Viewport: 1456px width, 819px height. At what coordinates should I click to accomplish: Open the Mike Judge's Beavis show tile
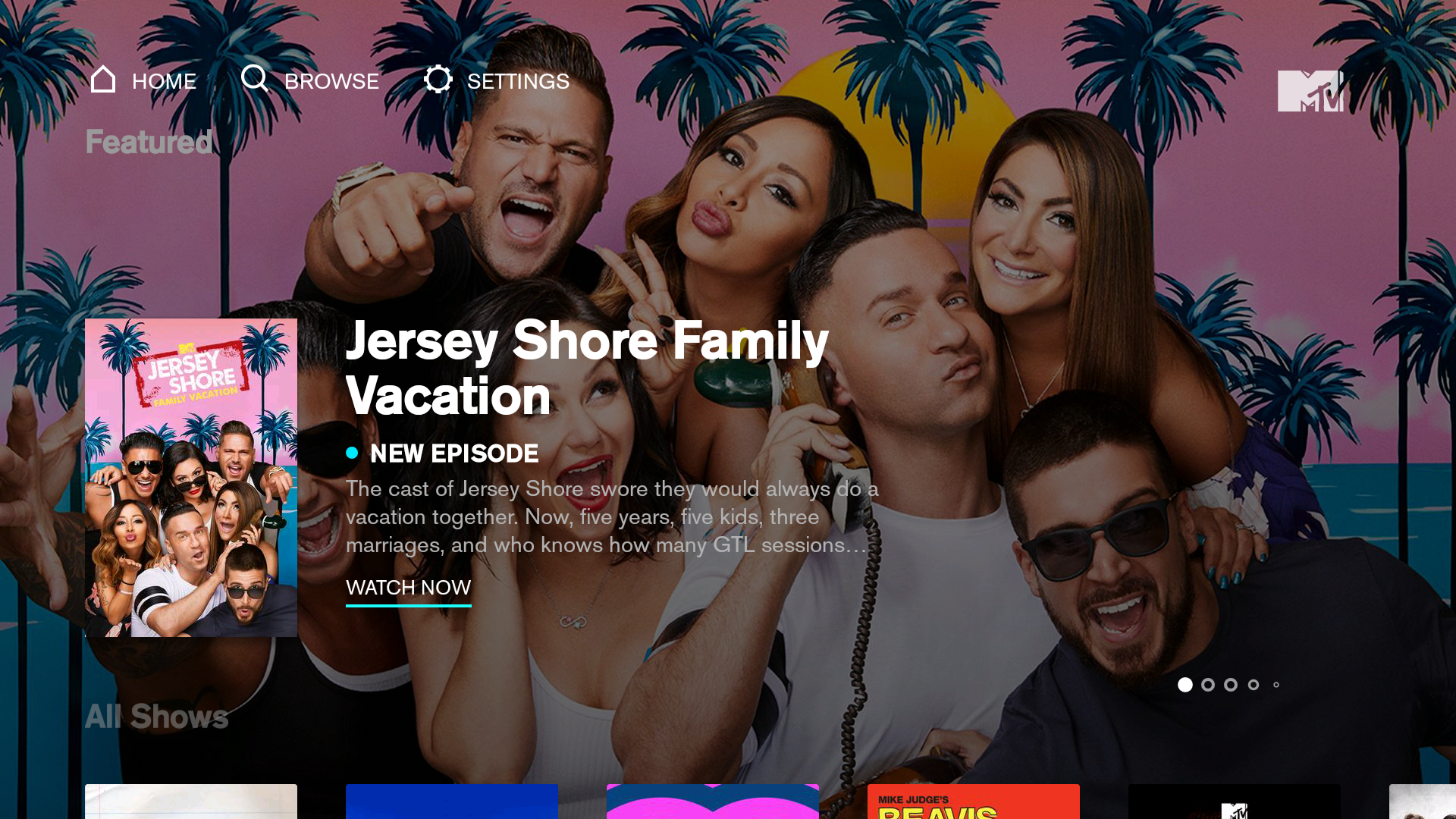coord(973,802)
